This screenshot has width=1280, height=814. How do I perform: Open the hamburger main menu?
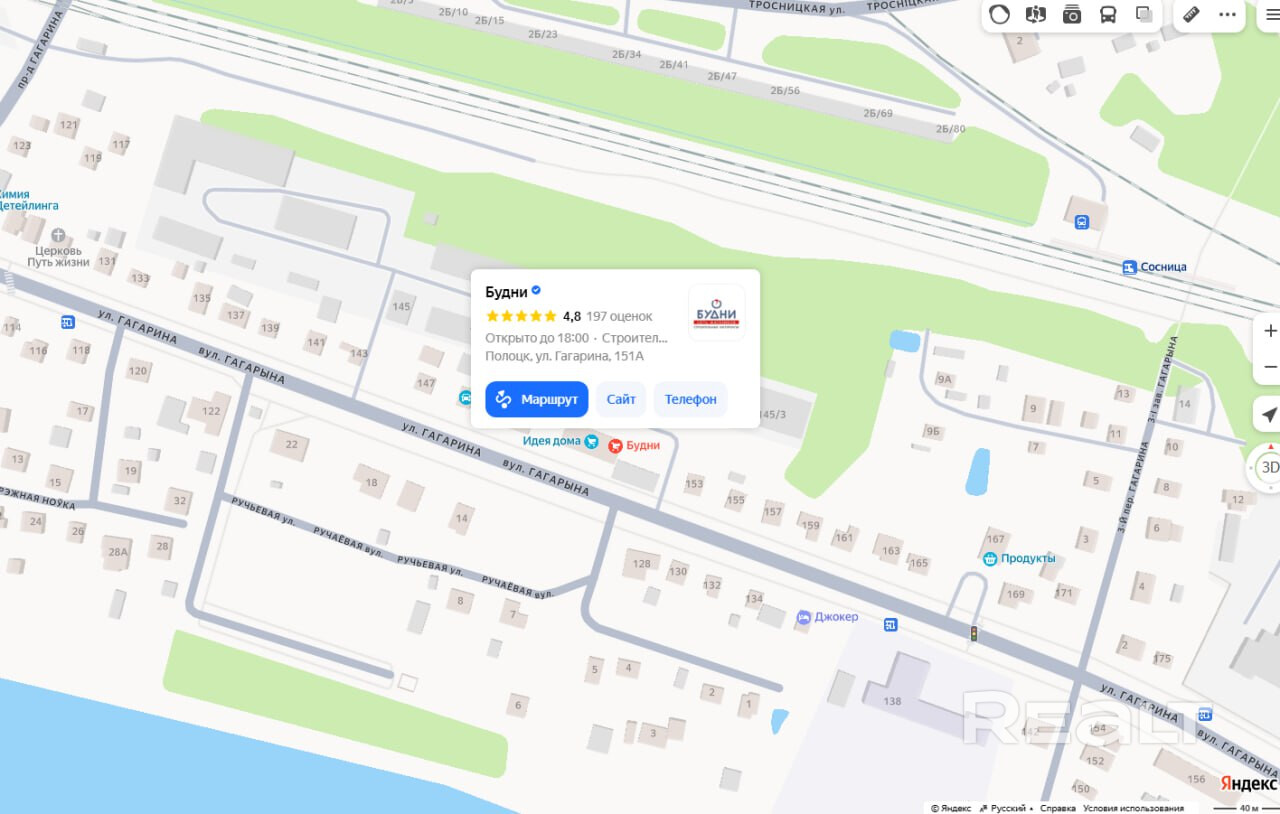pos(1272,14)
